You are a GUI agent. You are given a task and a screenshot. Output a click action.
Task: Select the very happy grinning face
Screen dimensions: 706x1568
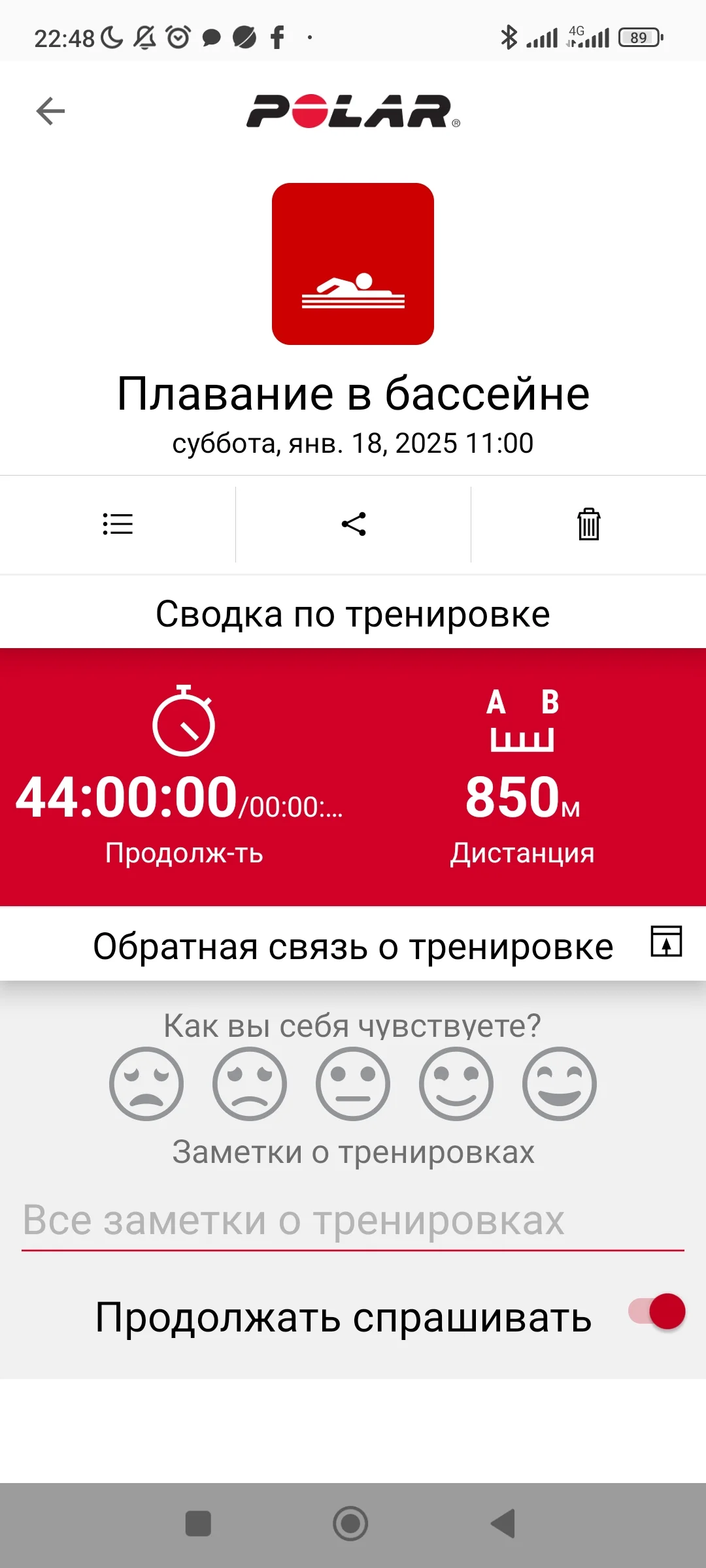[560, 1084]
